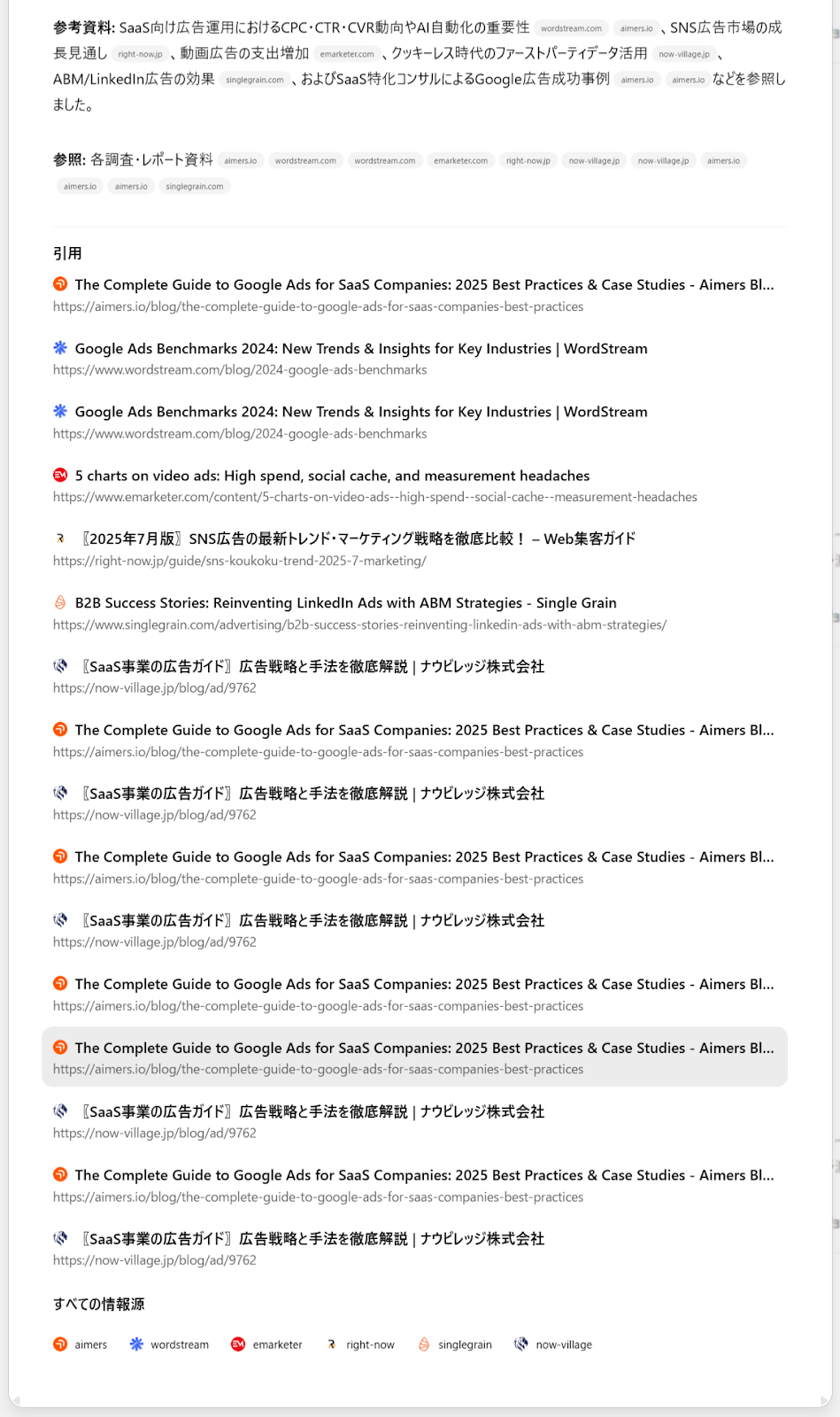Select right-now under すべての情報源

[360, 1344]
